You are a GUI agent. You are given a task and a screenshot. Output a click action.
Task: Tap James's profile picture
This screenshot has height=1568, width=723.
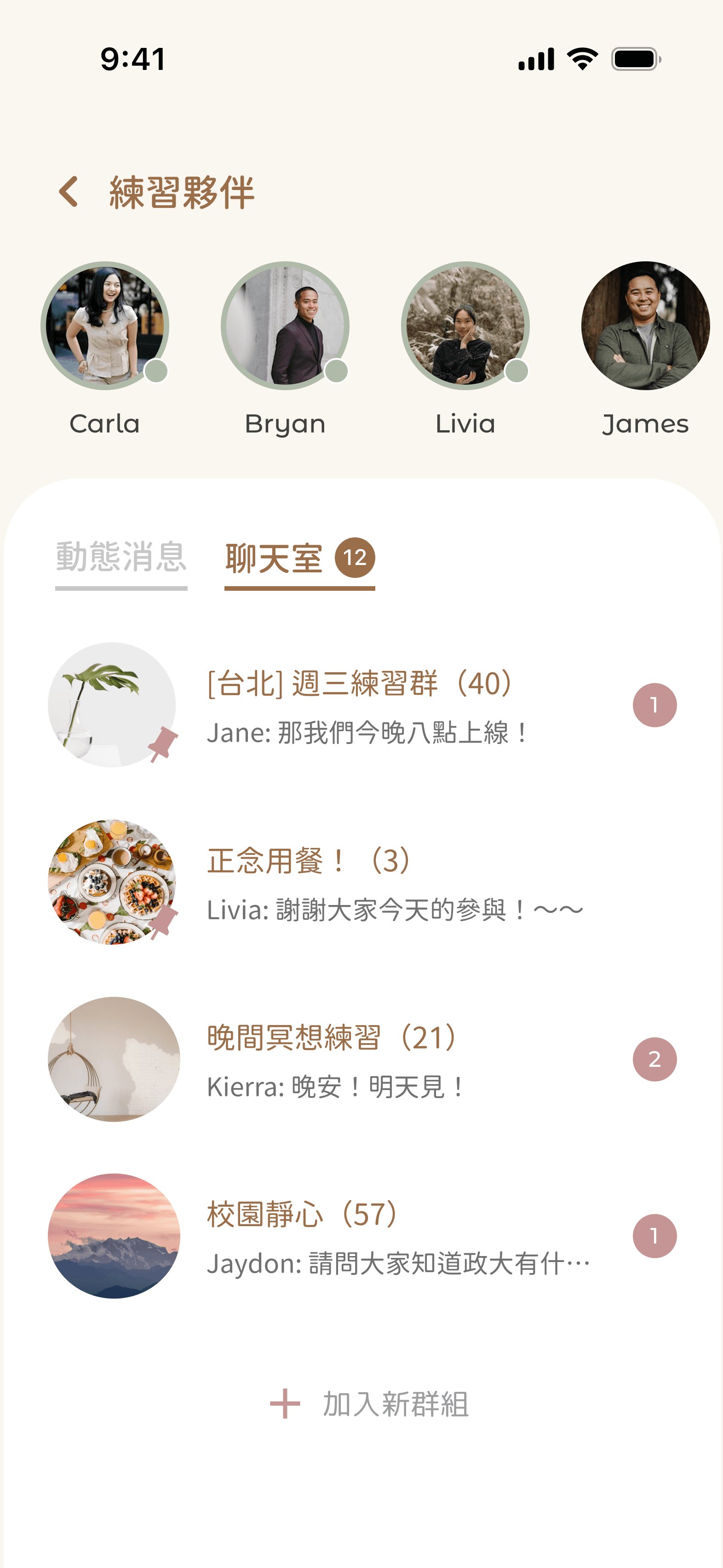[x=645, y=326]
